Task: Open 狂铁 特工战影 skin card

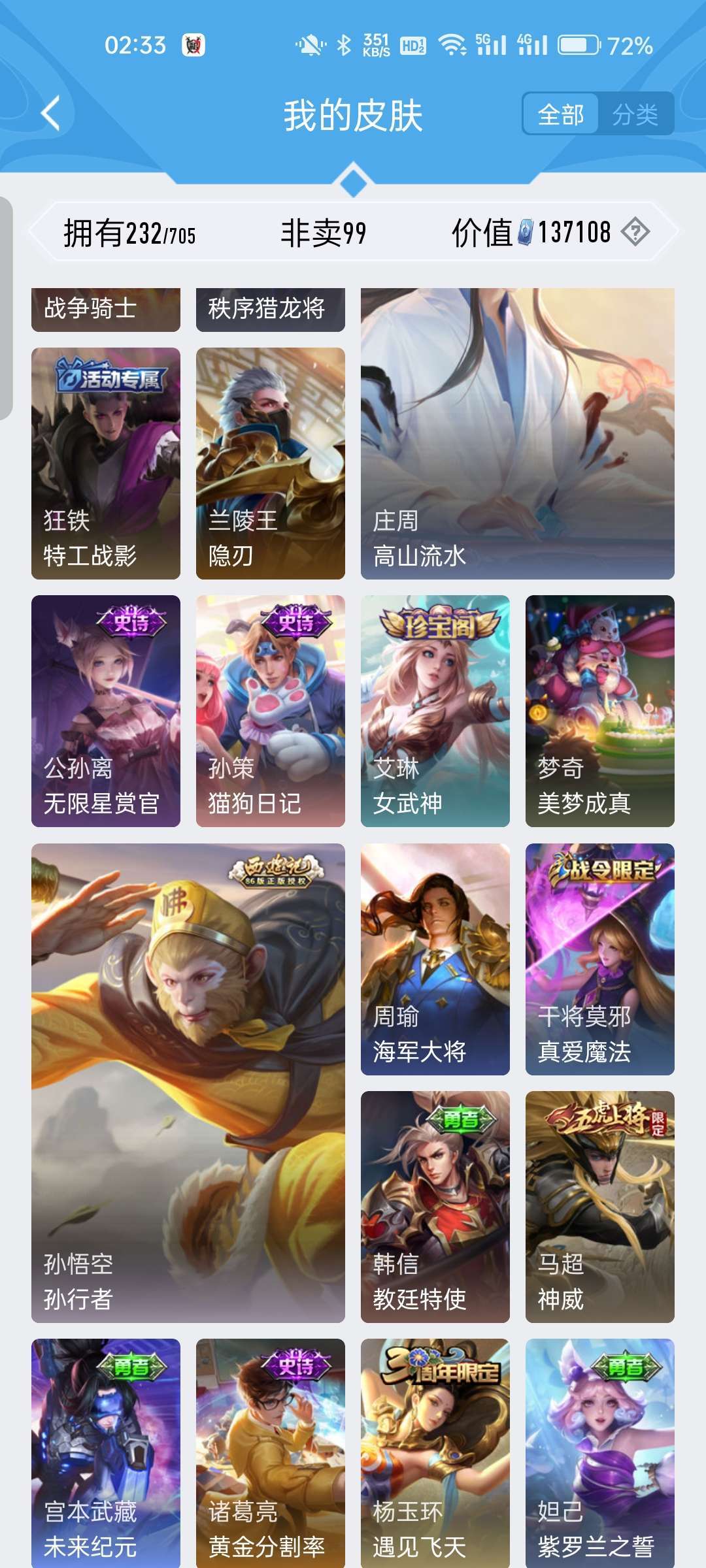Action: tap(106, 463)
